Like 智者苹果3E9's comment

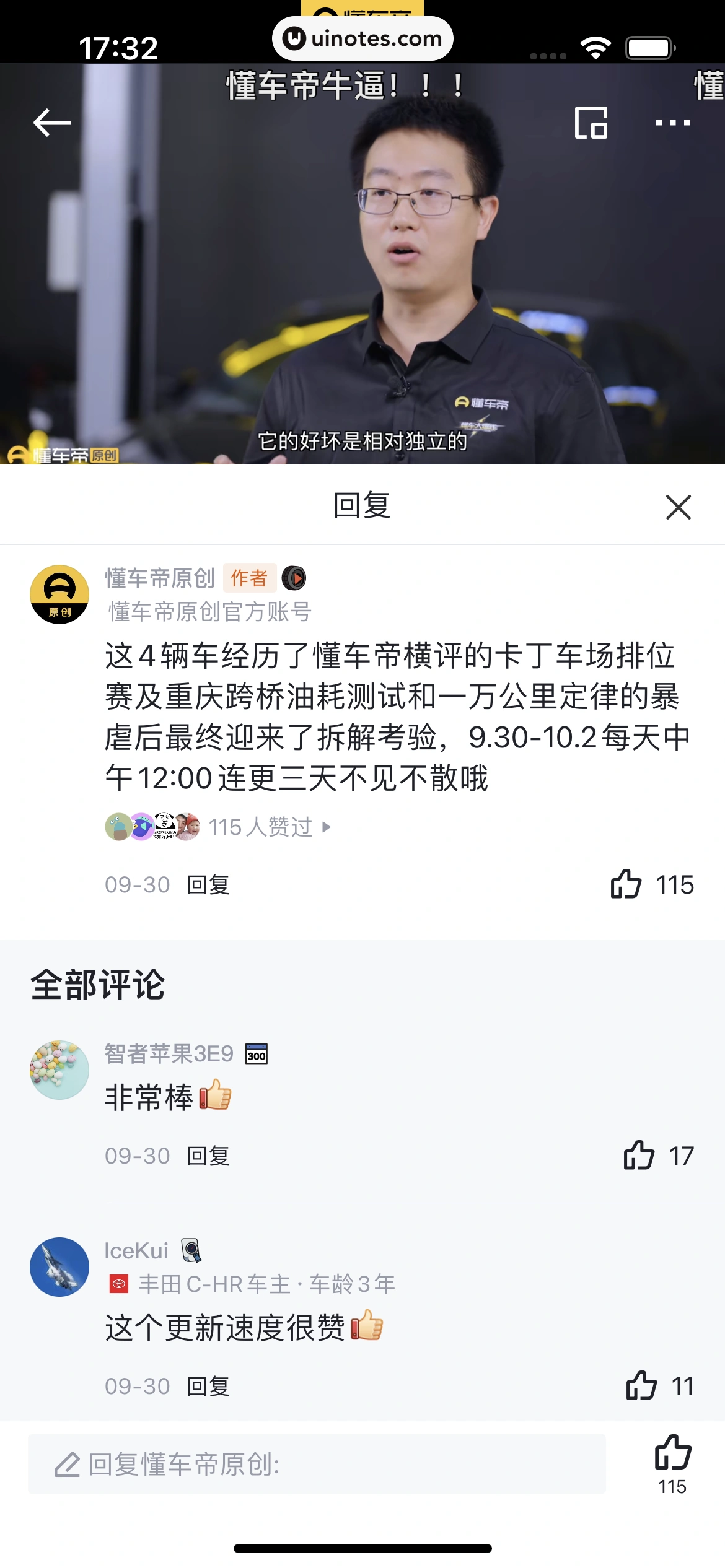639,1156
